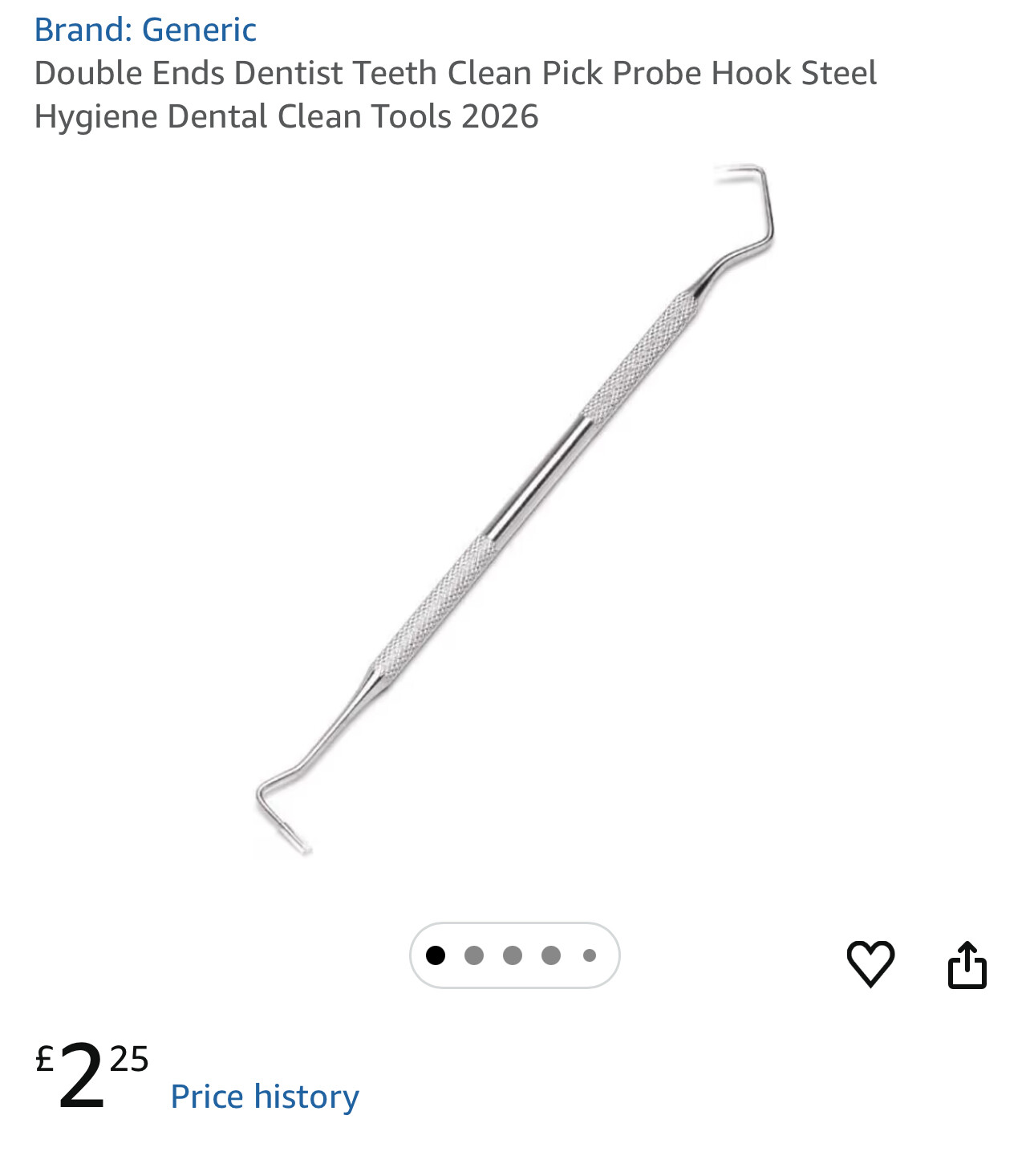This screenshot has width=1030, height=1176.
Task: Tap the image carousel page indicator
Action: 514,955
